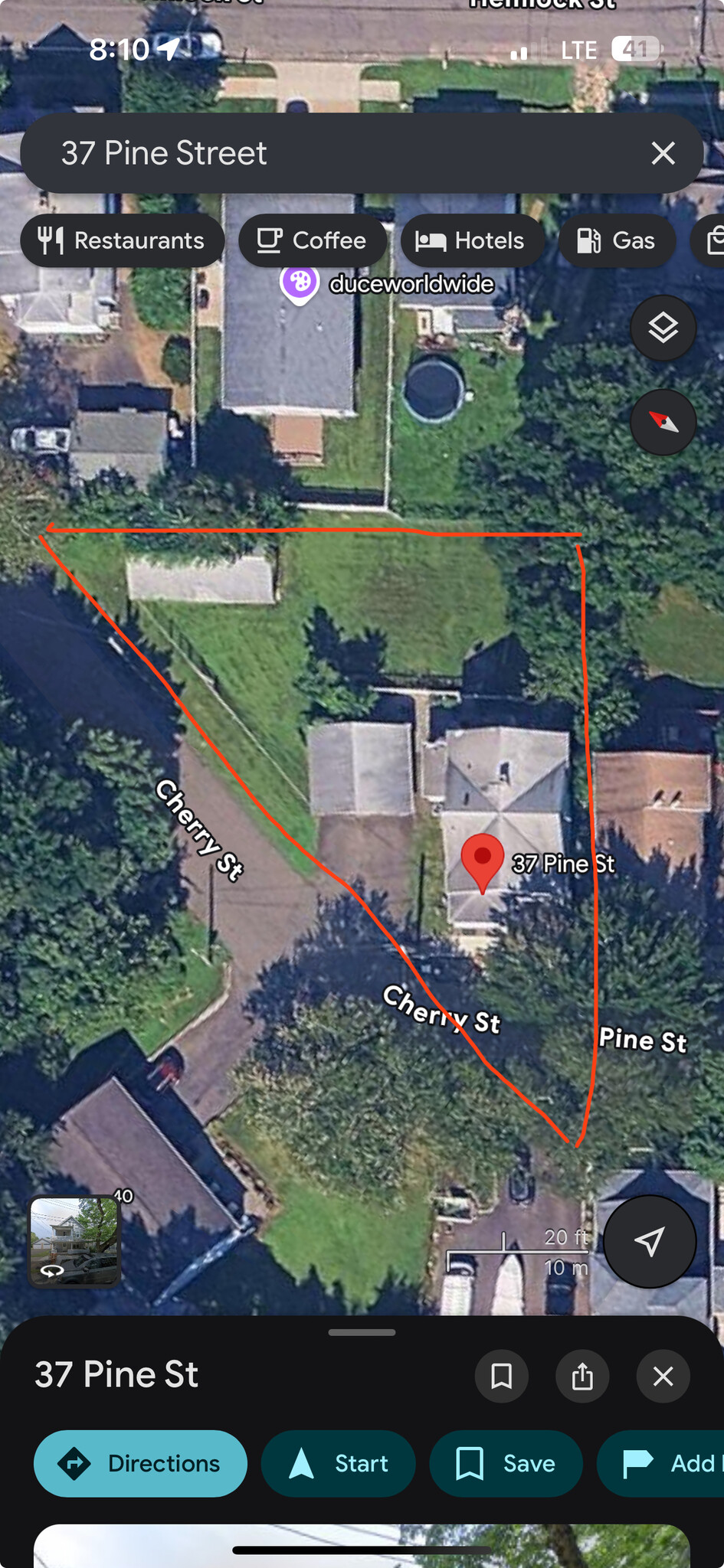The height and width of the screenshot is (1568, 724).
Task: Open the Street View thumbnail preview
Action: click(x=74, y=1242)
